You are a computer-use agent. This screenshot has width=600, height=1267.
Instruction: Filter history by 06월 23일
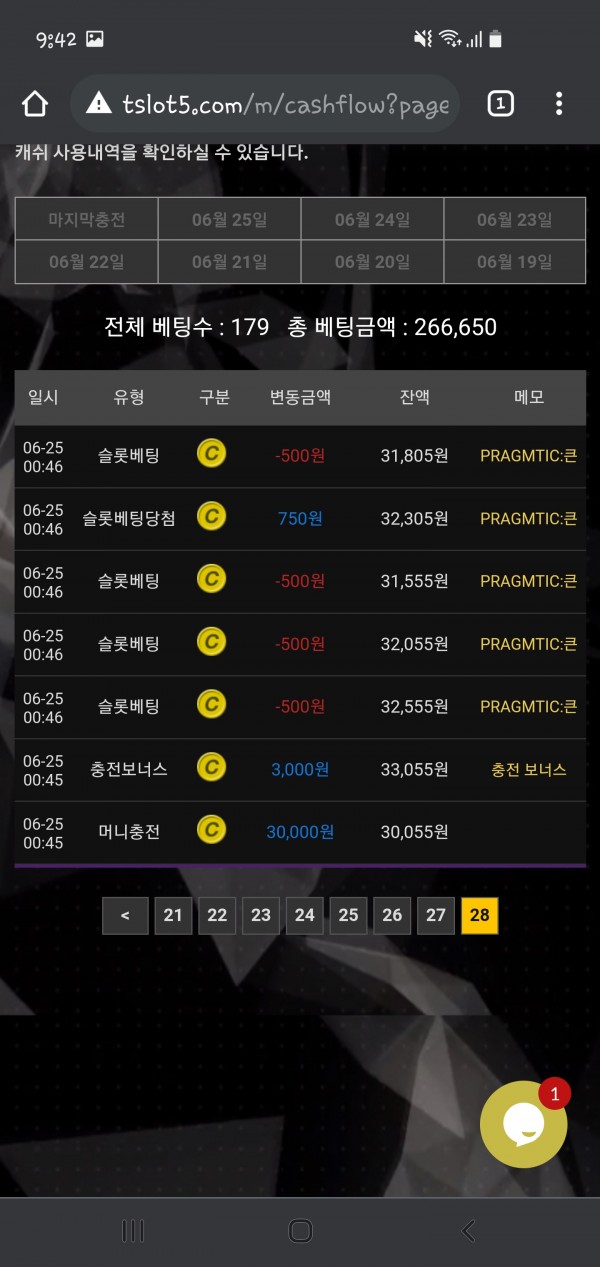(x=514, y=219)
